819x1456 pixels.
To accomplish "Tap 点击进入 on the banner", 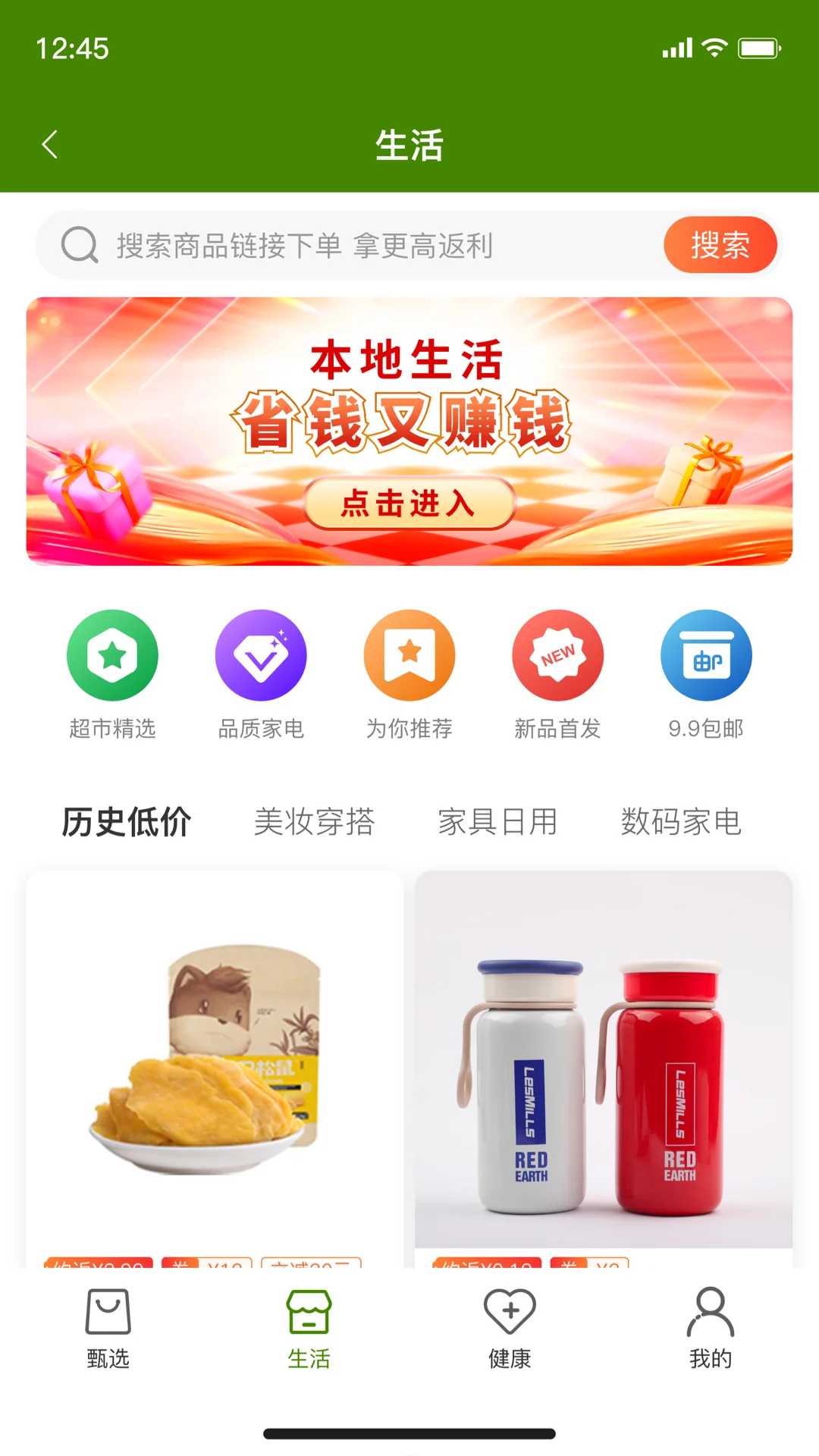I will pyautogui.click(x=409, y=502).
